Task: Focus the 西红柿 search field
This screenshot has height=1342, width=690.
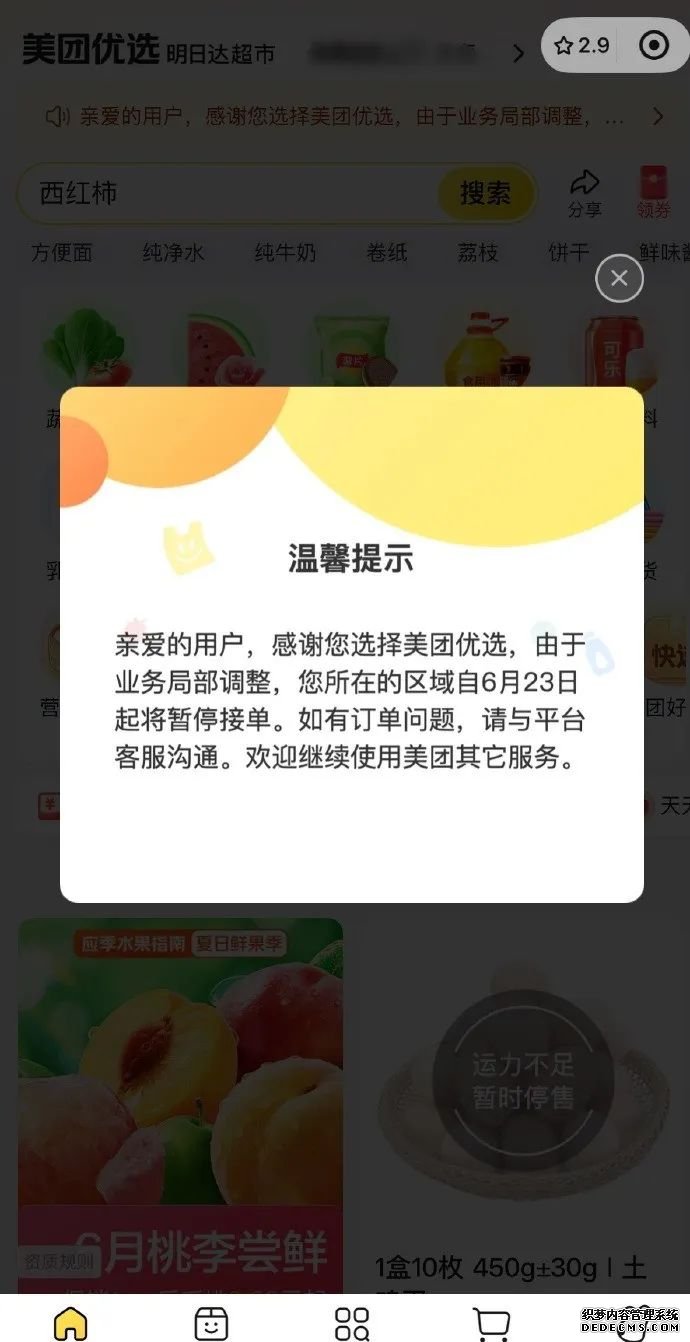Action: [x=230, y=193]
